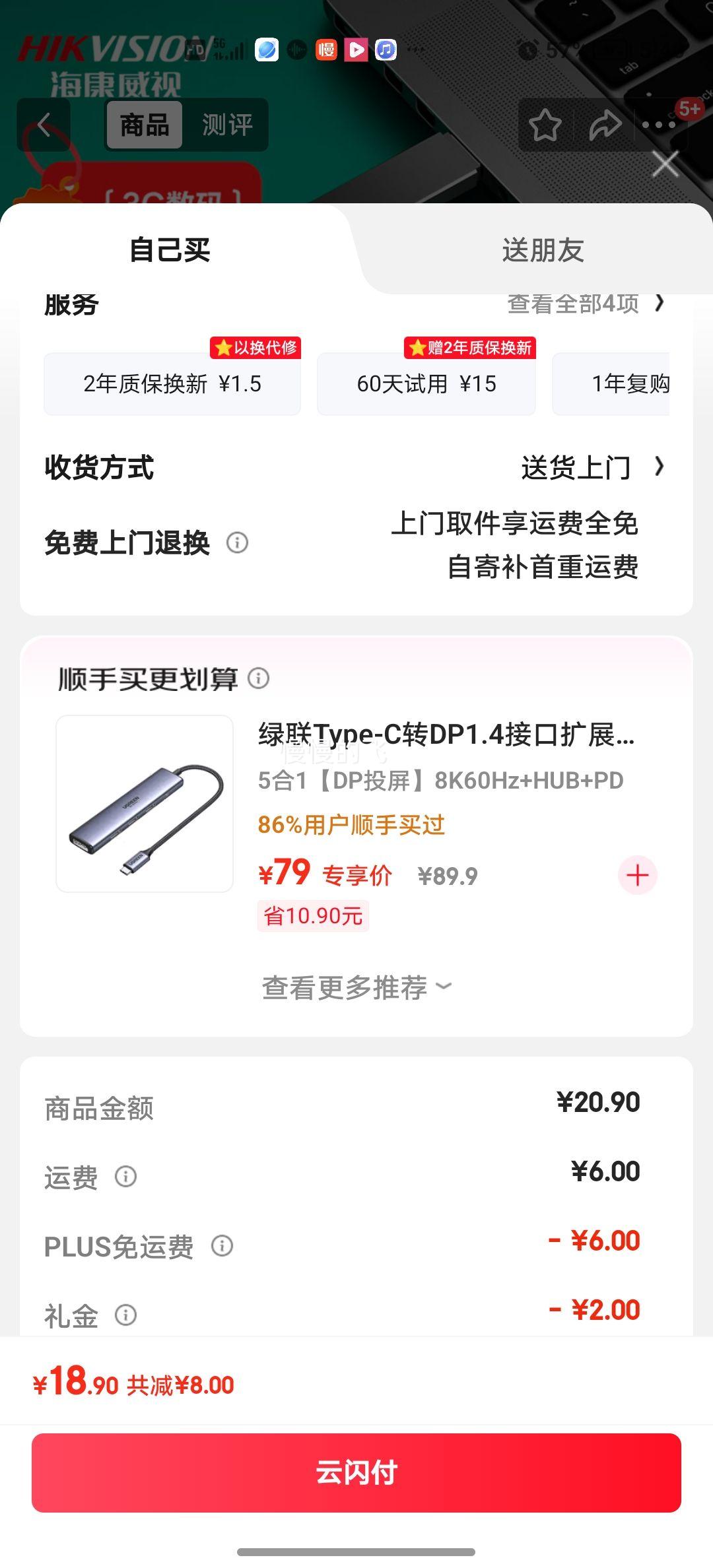Expand 查看更多推荐 recommendations

[x=356, y=988]
